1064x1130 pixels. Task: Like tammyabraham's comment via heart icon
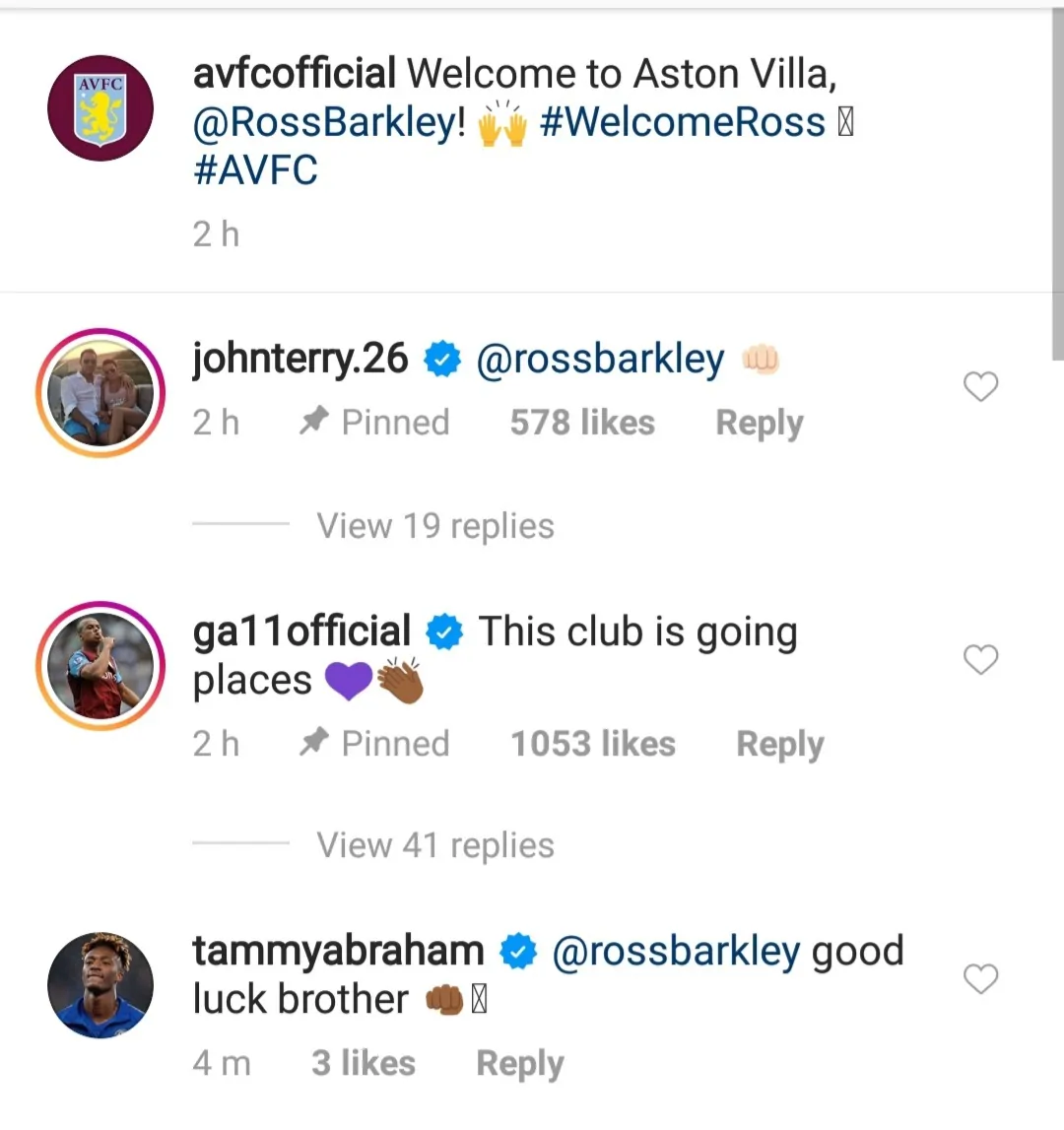coord(980,980)
